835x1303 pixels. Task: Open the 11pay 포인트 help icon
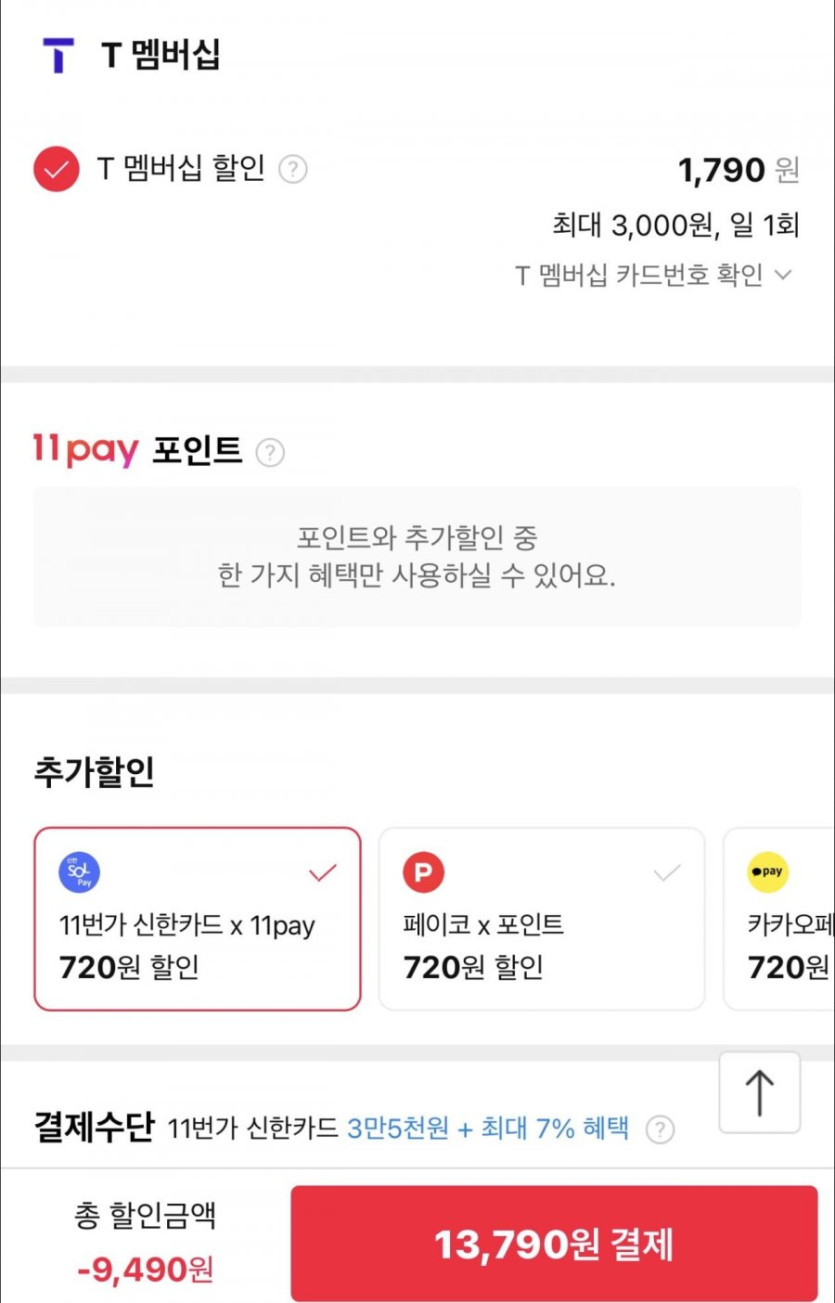point(270,453)
